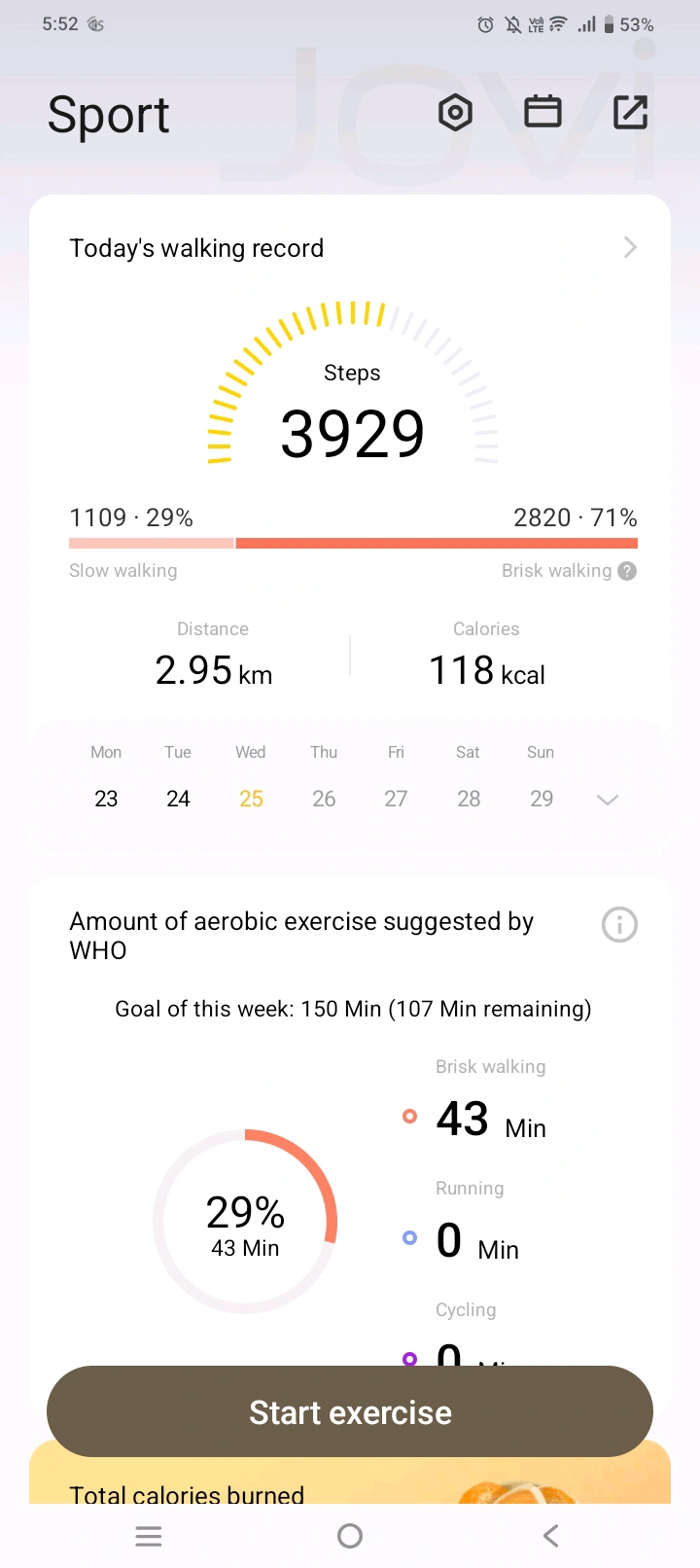Open the calendar icon in header

(542, 113)
